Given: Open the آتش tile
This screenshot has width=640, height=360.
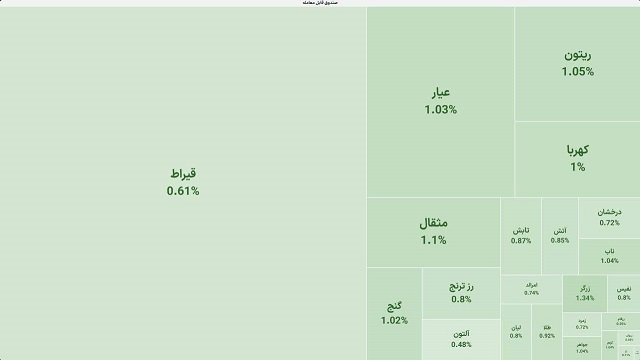Looking at the screenshot, I should coord(560,236).
